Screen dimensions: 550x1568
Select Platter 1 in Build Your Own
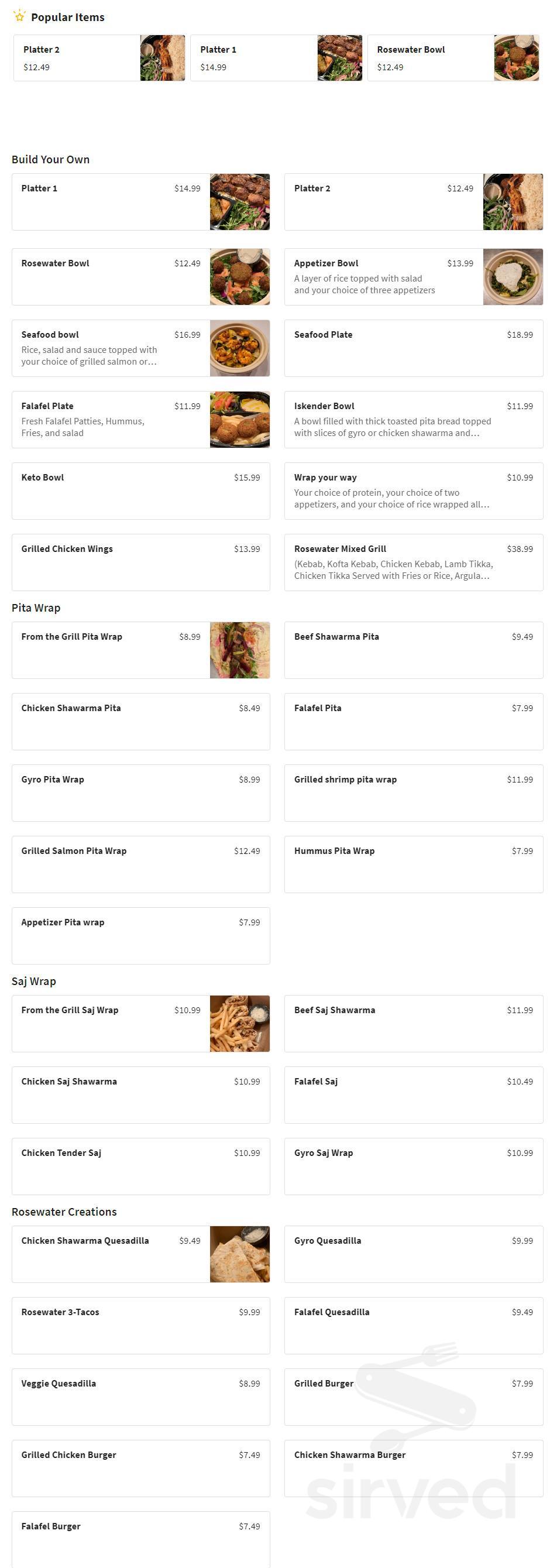pyautogui.click(x=140, y=201)
